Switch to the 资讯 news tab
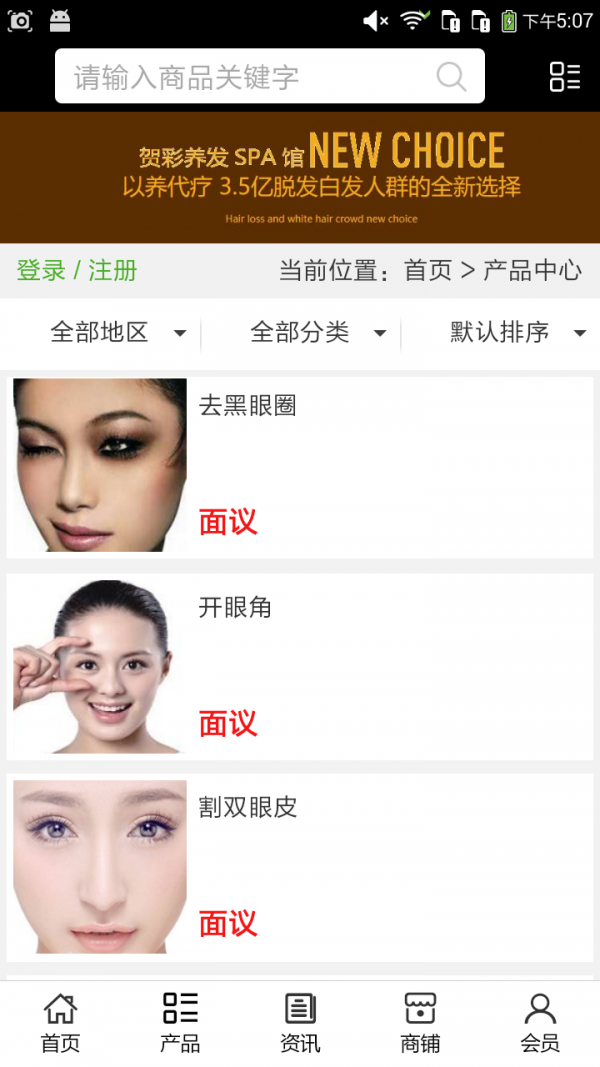Image resolution: width=600 pixels, height=1067 pixels. [x=300, y=1023]
